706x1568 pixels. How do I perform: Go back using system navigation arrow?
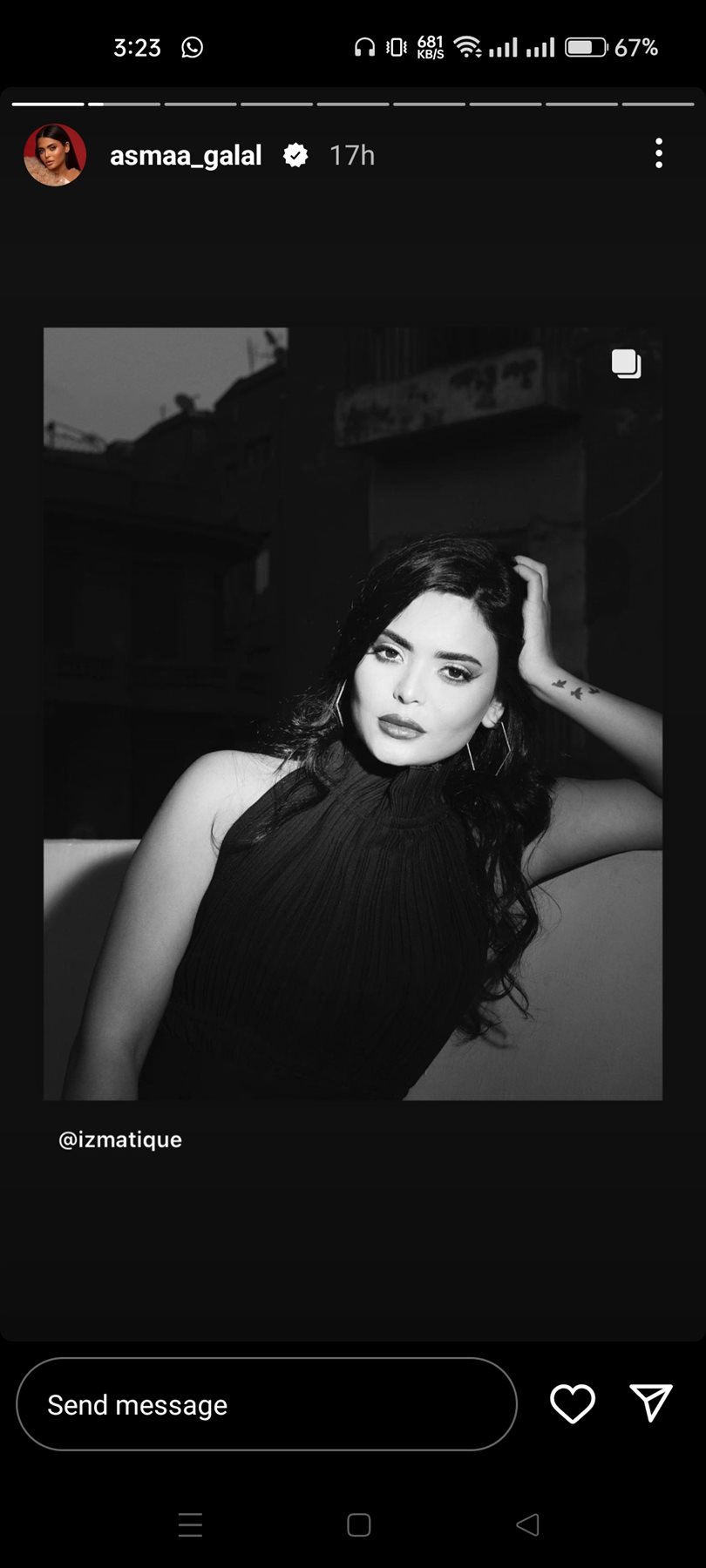pyautogui.click(x=527, y=1524)
